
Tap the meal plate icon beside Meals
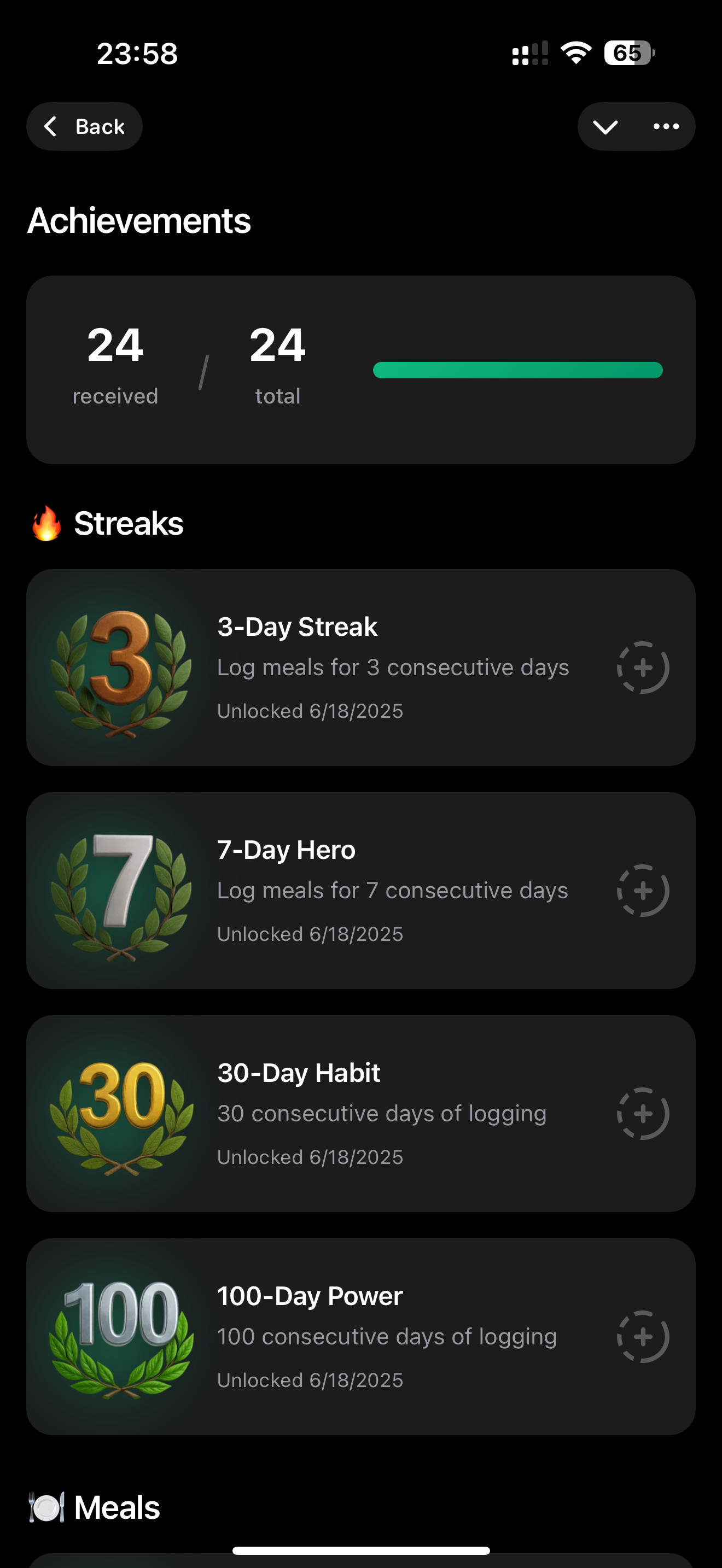(48, 1507)
